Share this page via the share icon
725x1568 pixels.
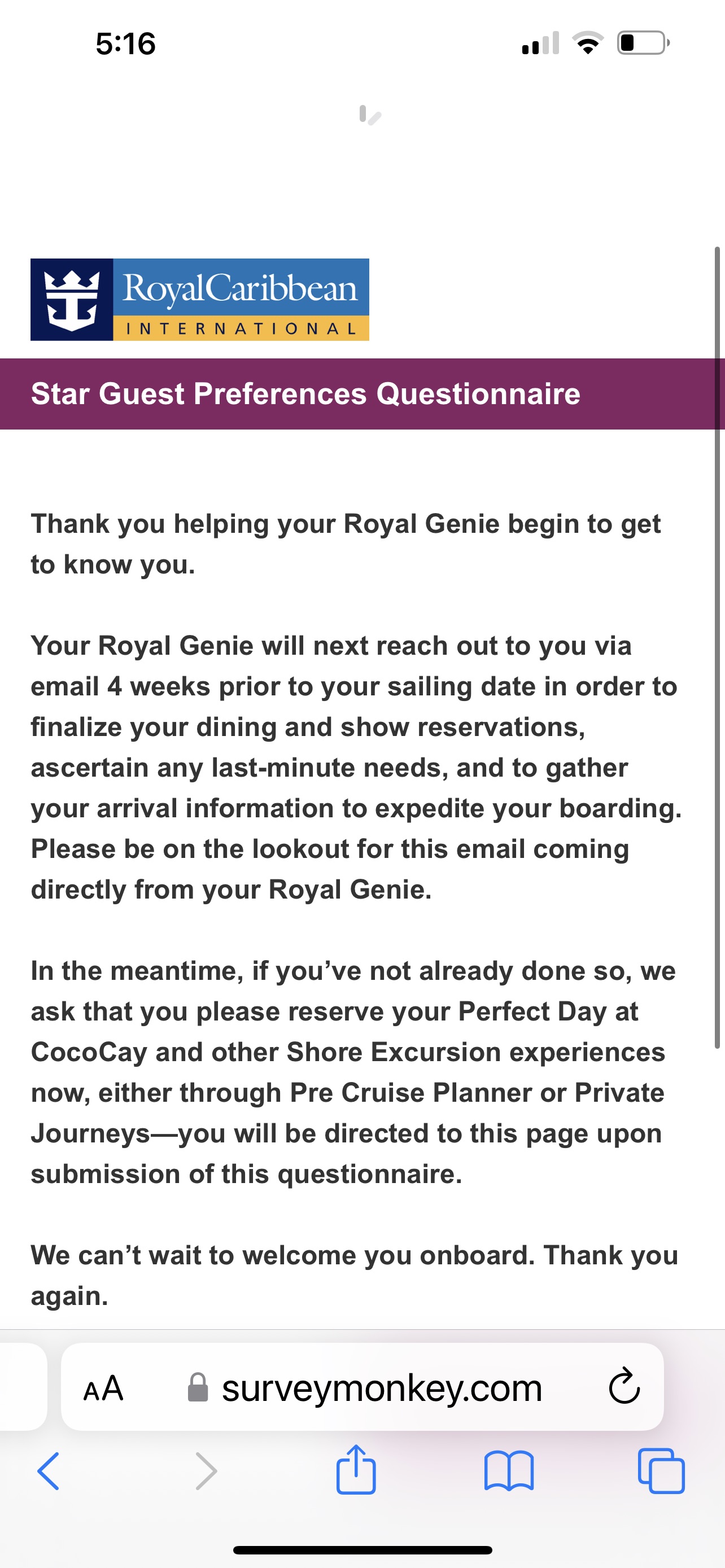tap(356, 1469)
